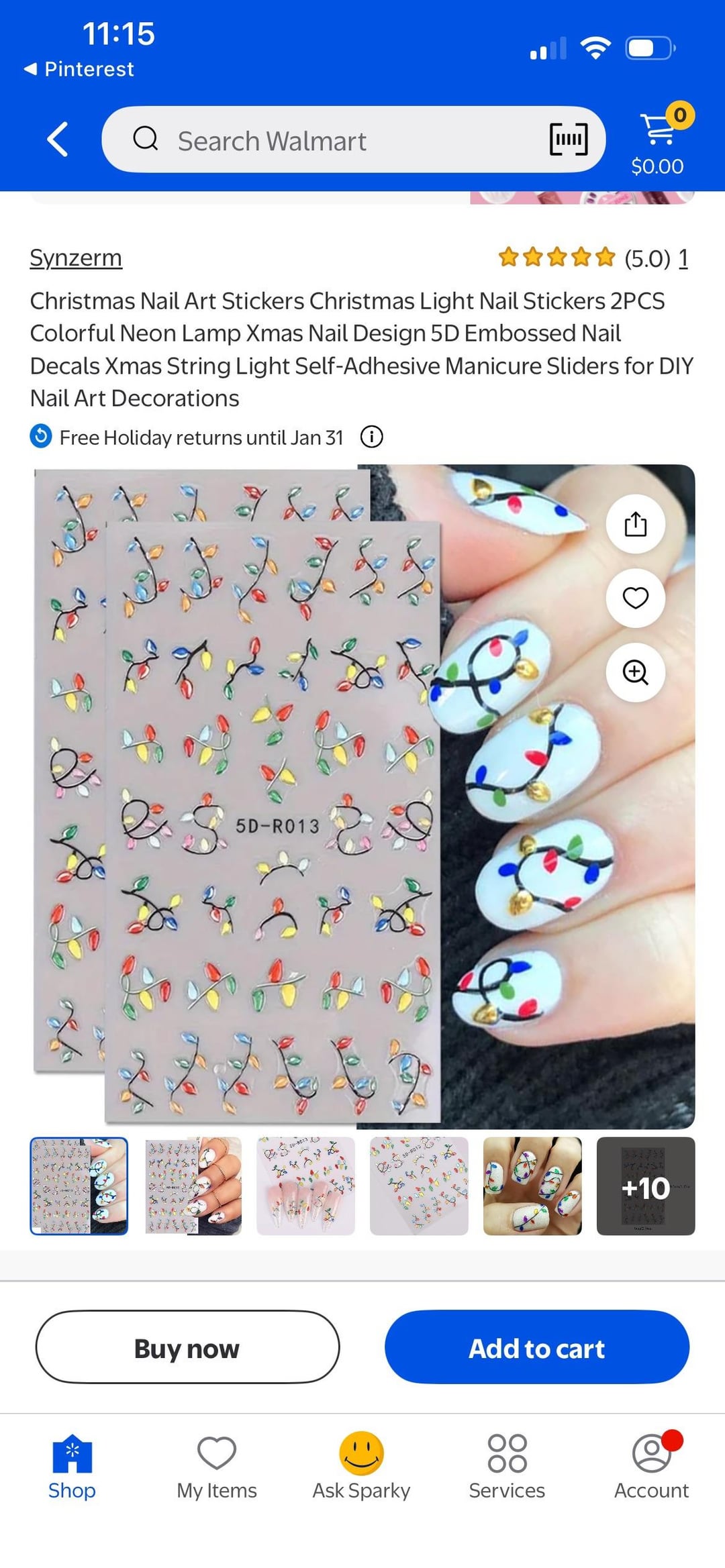This screenshot has width=725, height=1568.
Task: Share this product
Action: coord(635,524)
